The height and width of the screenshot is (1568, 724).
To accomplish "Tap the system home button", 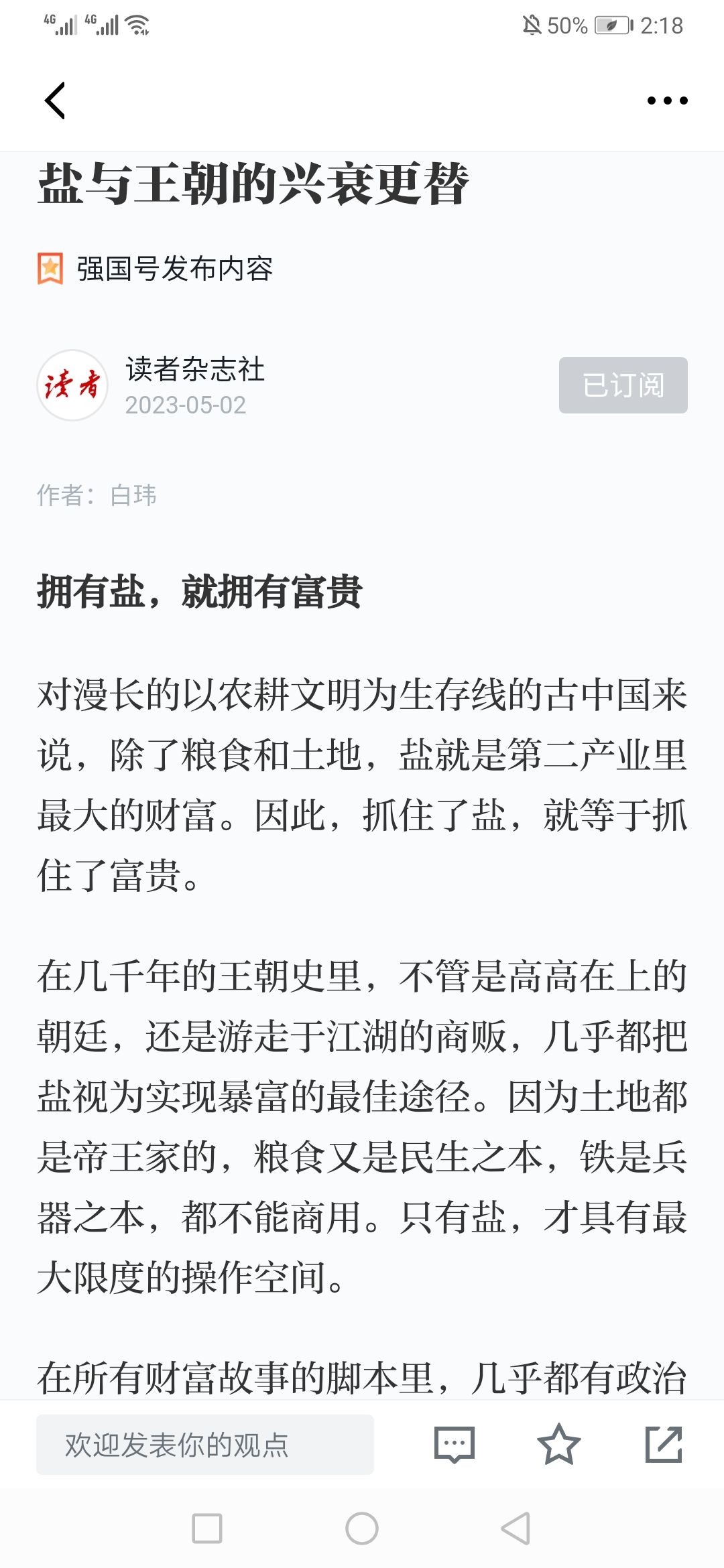I will click(x=362, y=1528).
